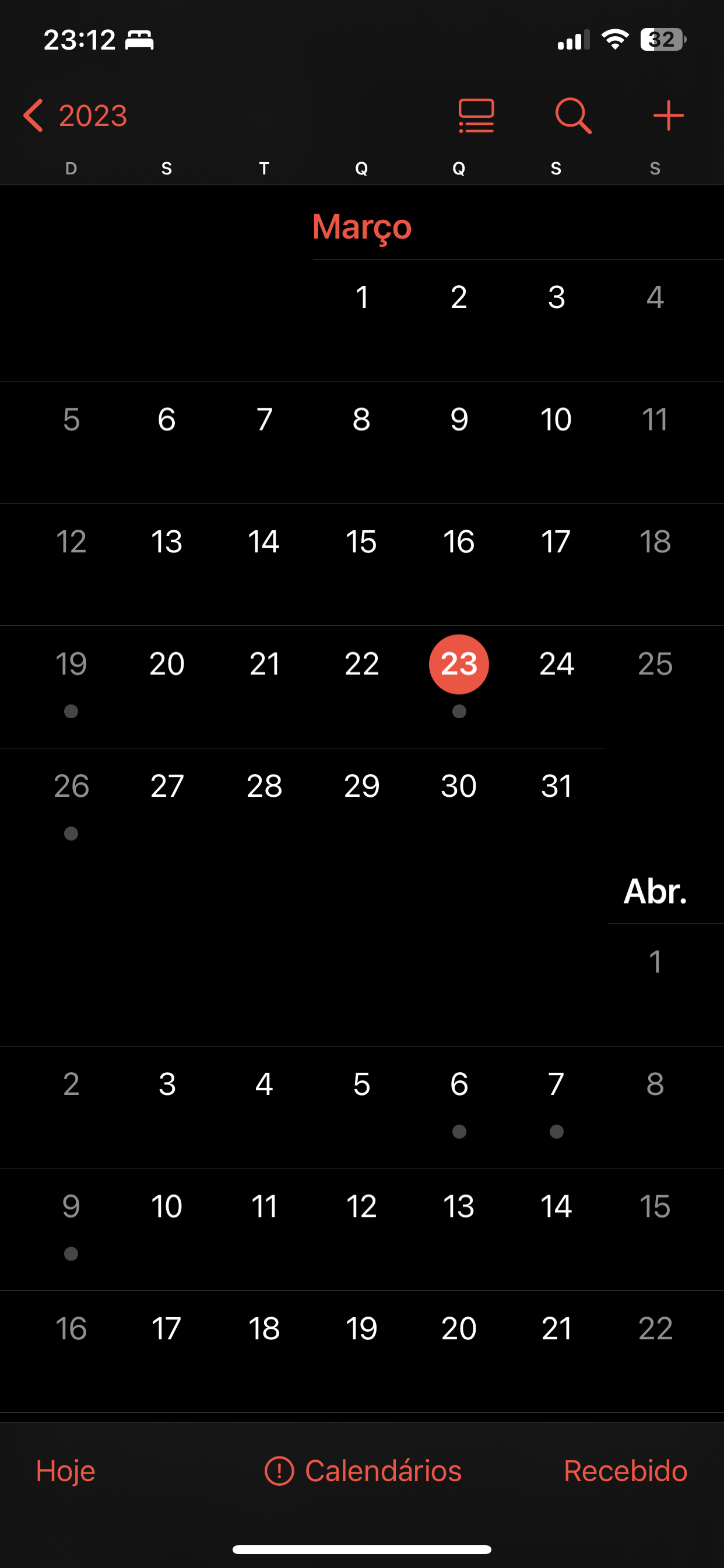Viewport: 724px width, 1568px height.
Task: Select March 4
Action: coord(655,297)
